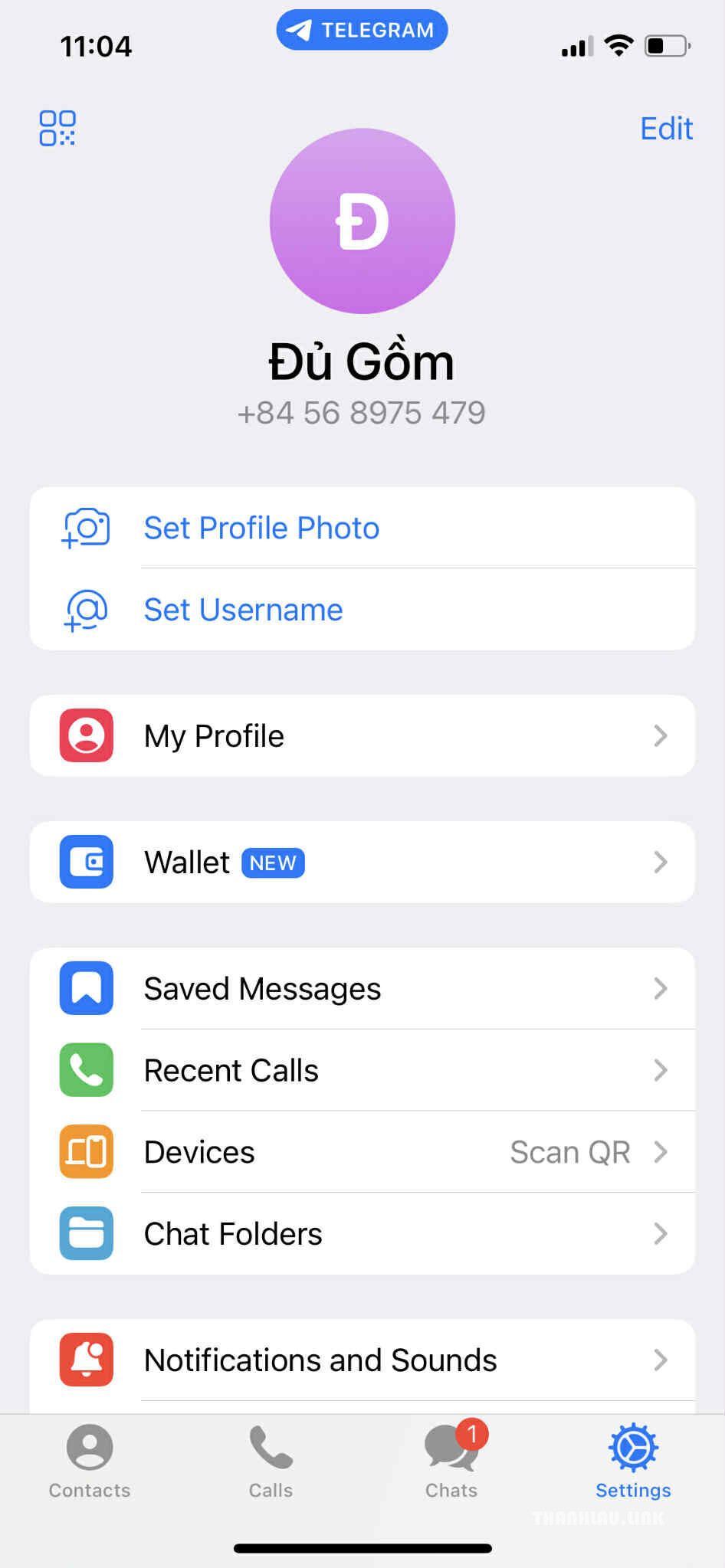Tap the Telegram pill in status bar
The image size is (725, 1568).
click(362, 30)
